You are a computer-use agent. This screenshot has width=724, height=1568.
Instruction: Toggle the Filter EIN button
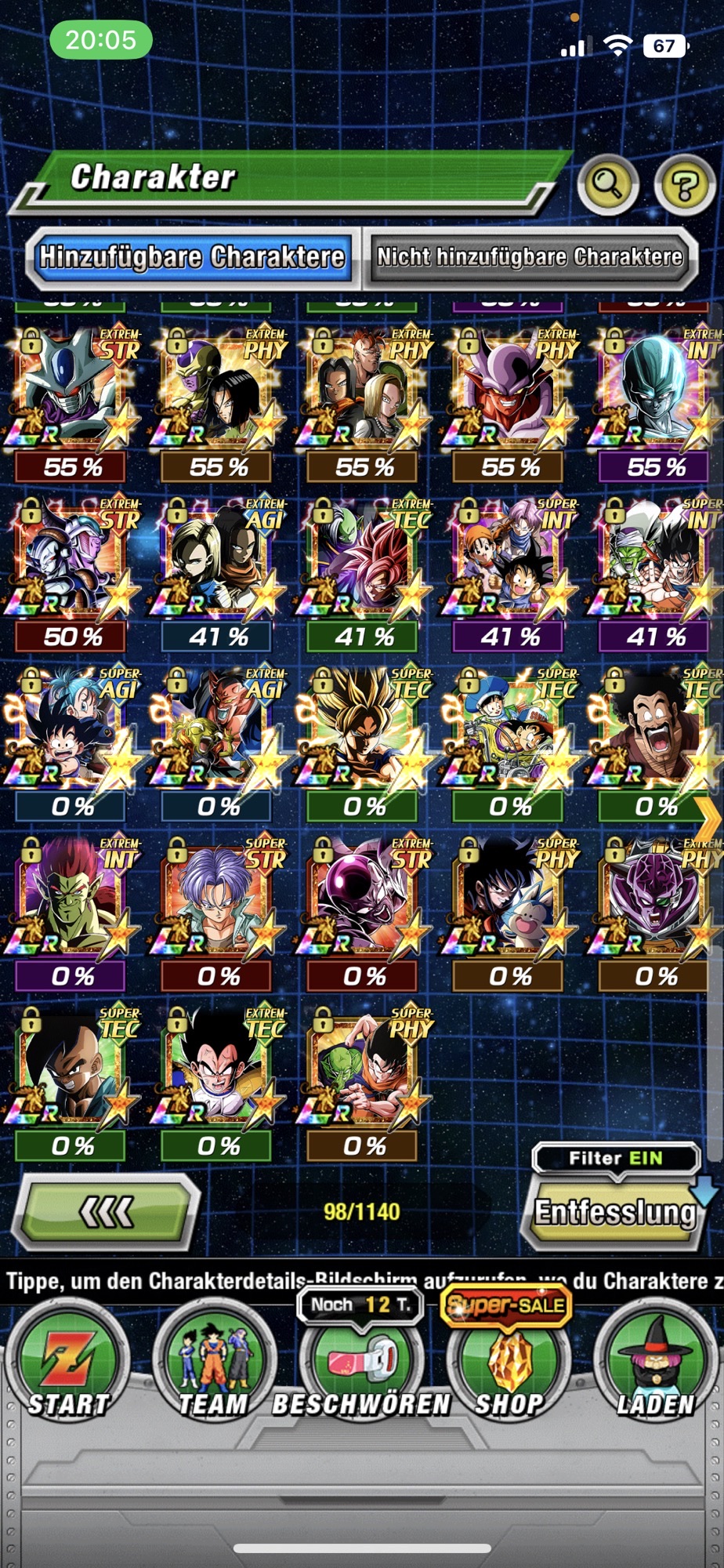point(616,1158)
